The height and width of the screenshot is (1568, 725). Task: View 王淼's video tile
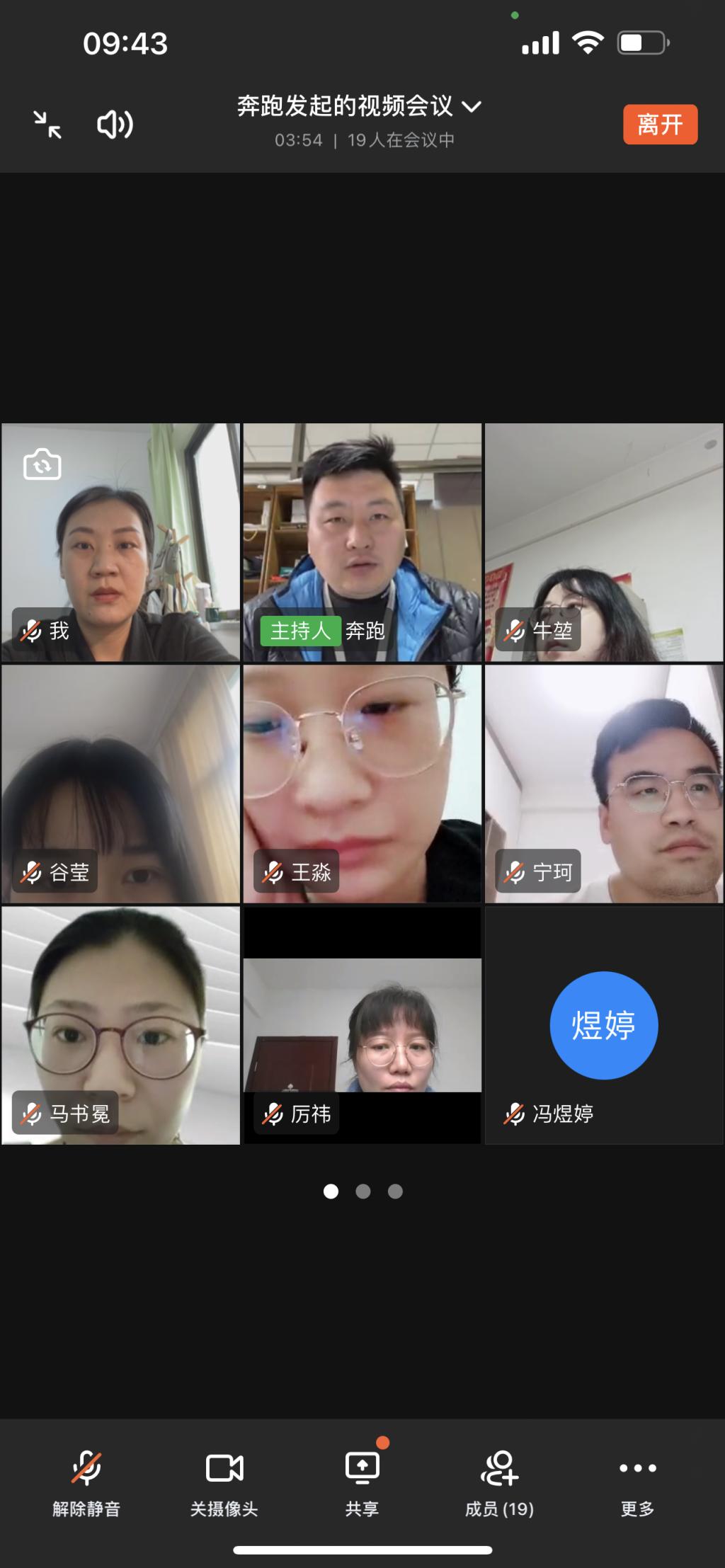point(362,784)
